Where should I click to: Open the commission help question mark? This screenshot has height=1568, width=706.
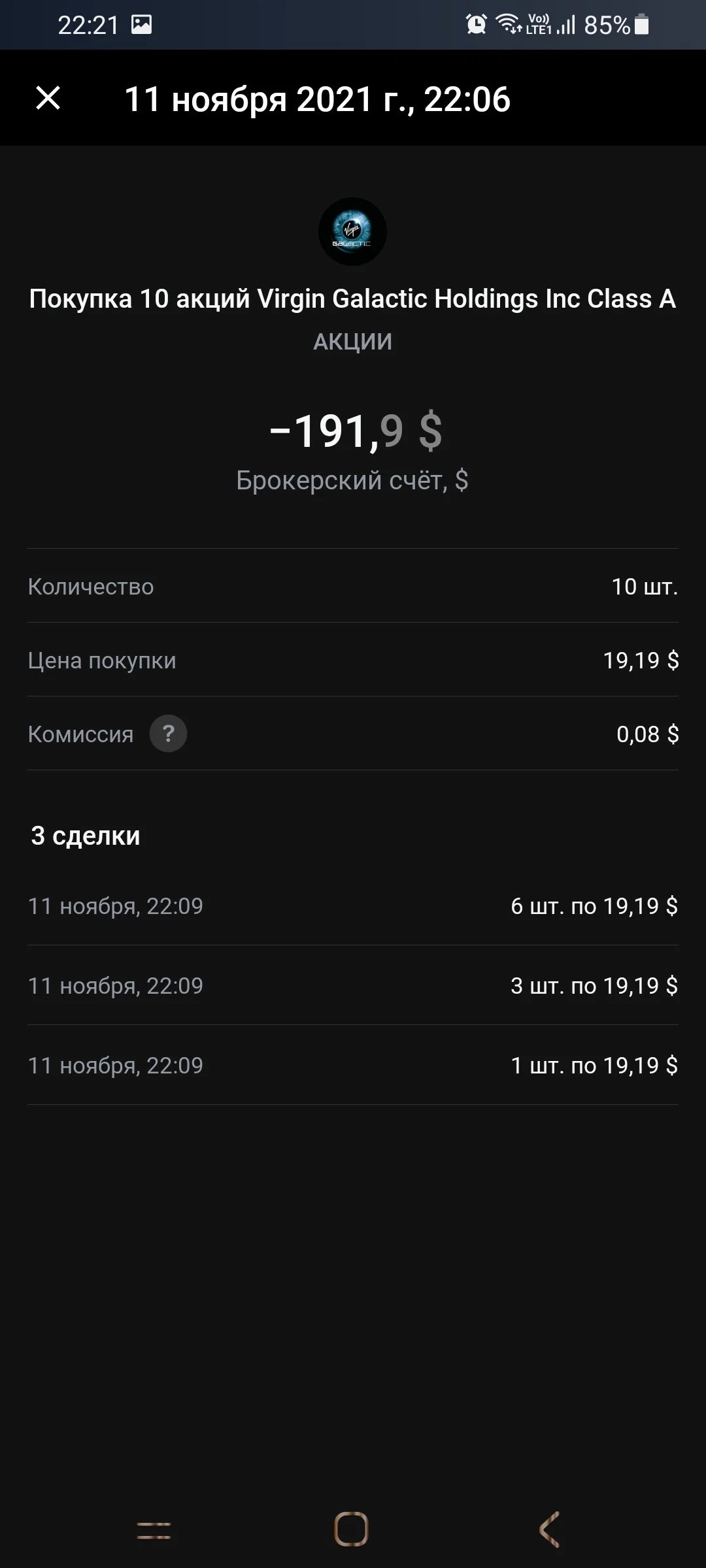point(168,734)
